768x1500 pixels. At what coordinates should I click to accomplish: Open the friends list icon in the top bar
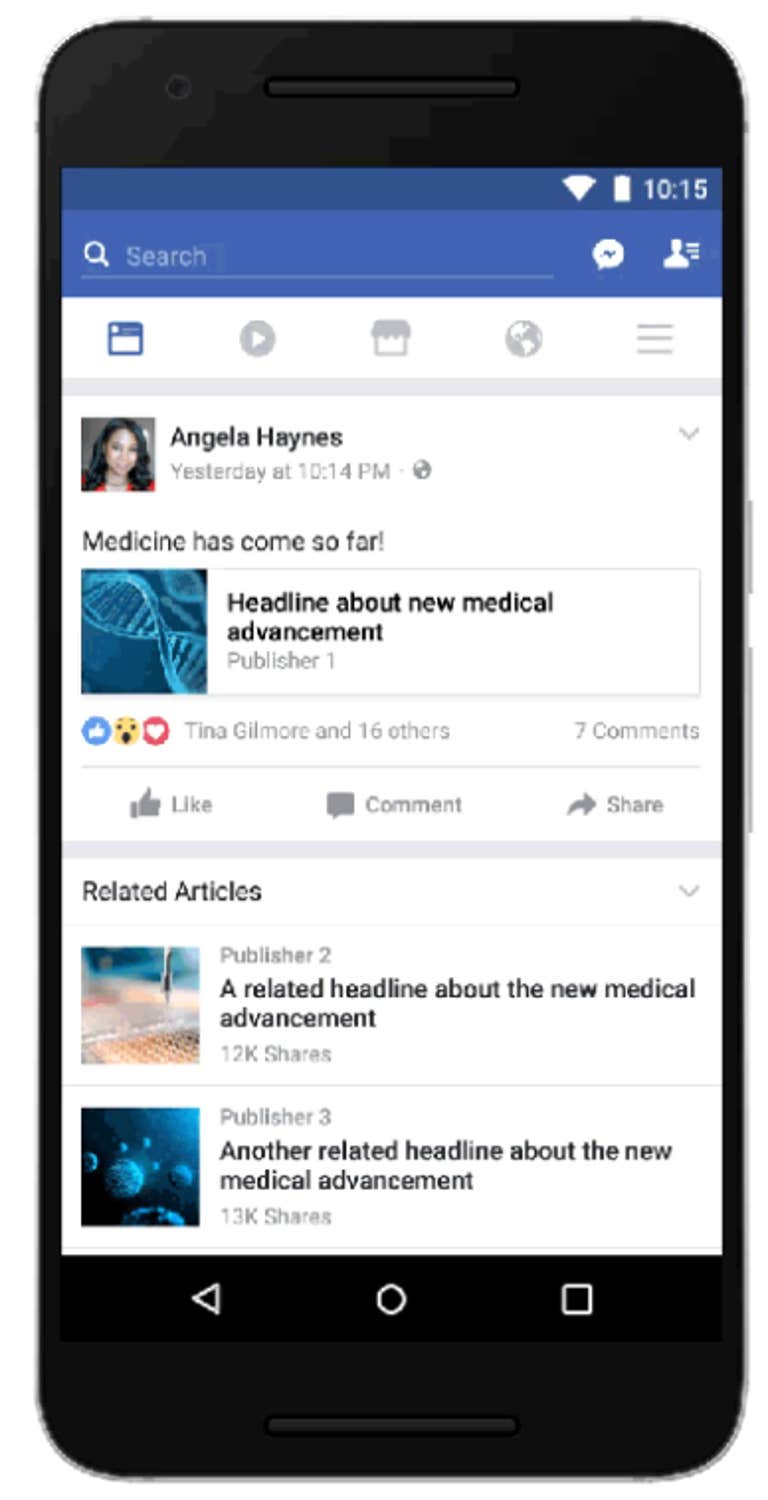click(x=681, y=254)
